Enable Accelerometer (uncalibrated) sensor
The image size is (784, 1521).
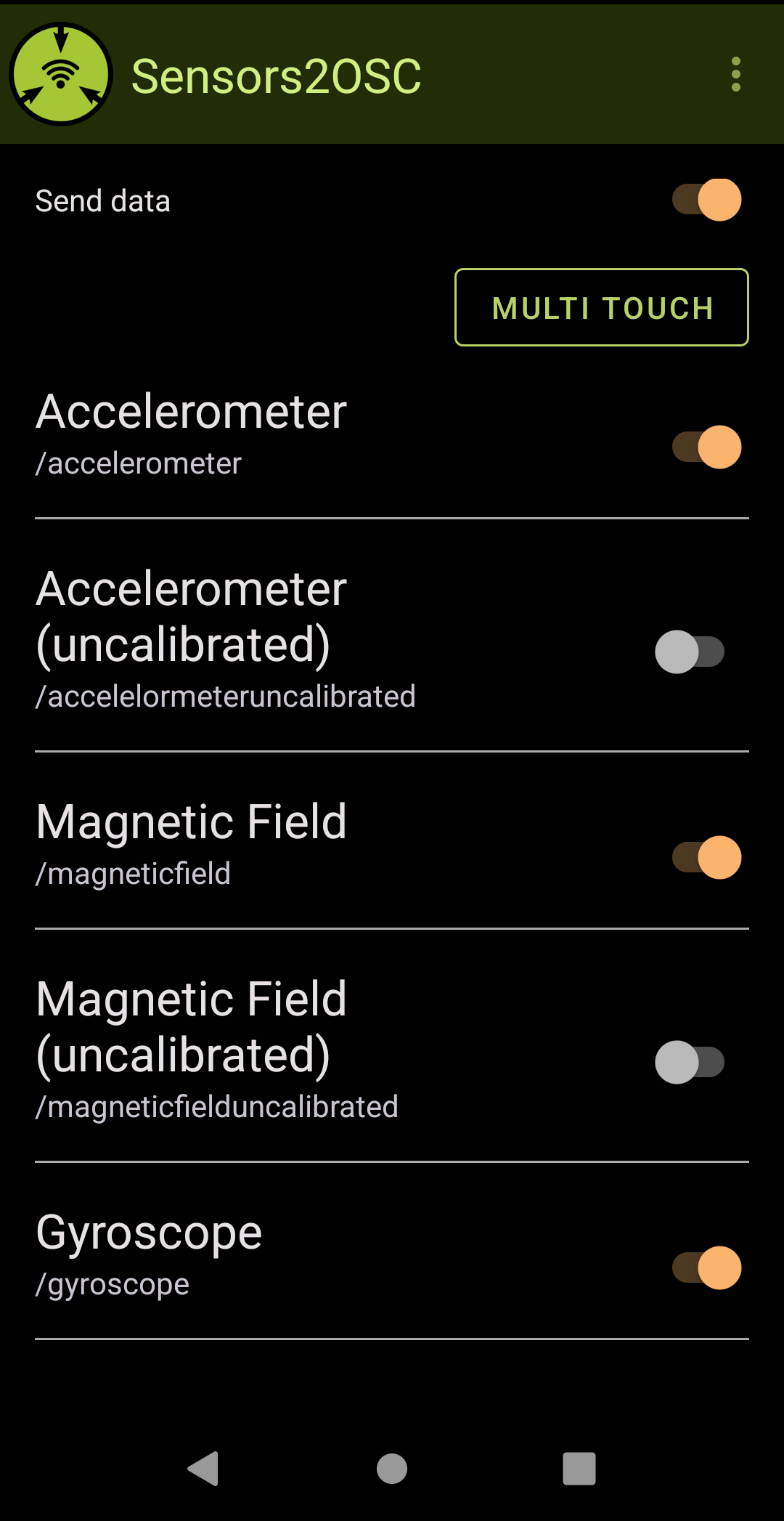[690, 652]
